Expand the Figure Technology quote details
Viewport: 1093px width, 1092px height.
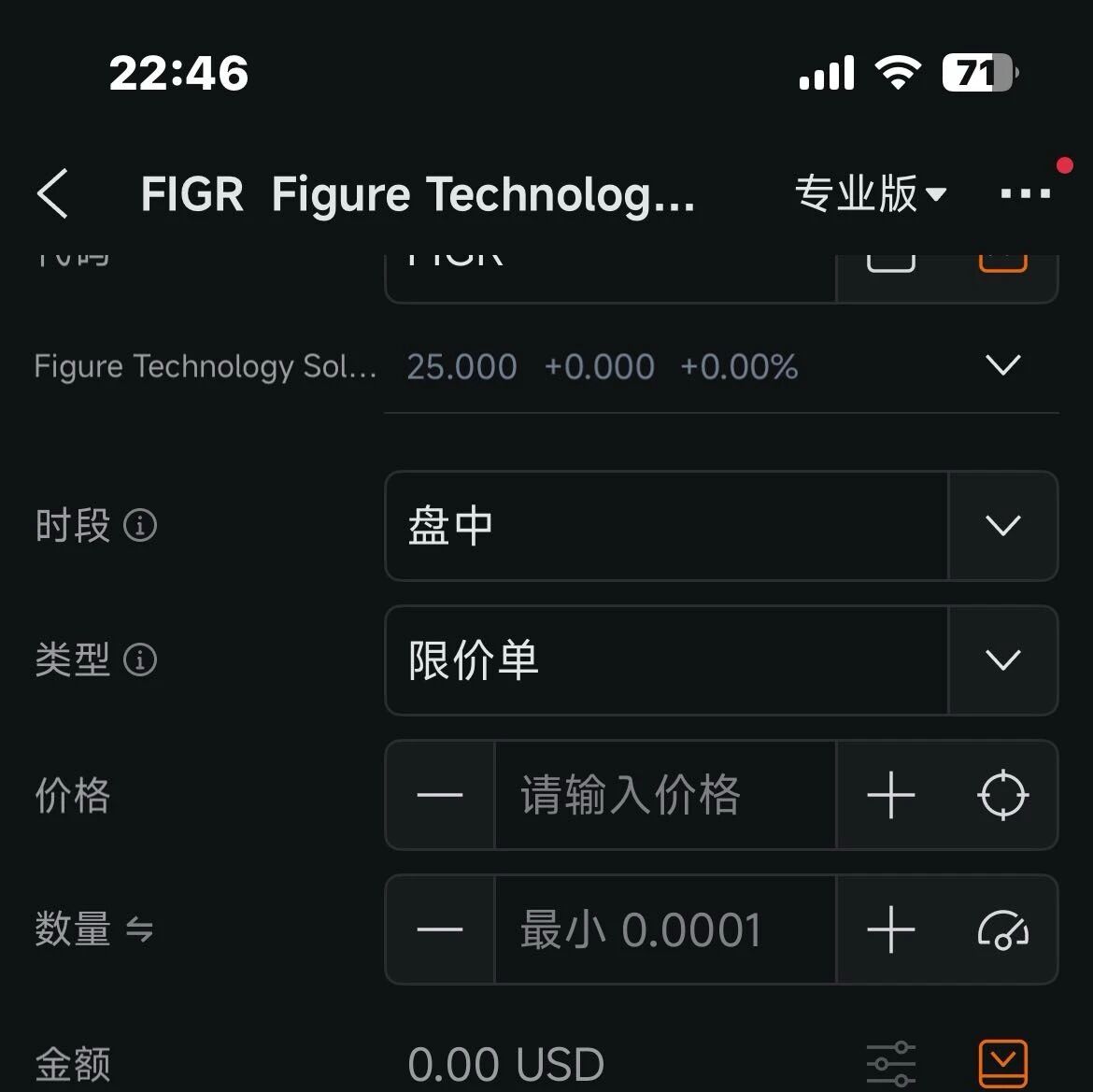click(1003, 364)
